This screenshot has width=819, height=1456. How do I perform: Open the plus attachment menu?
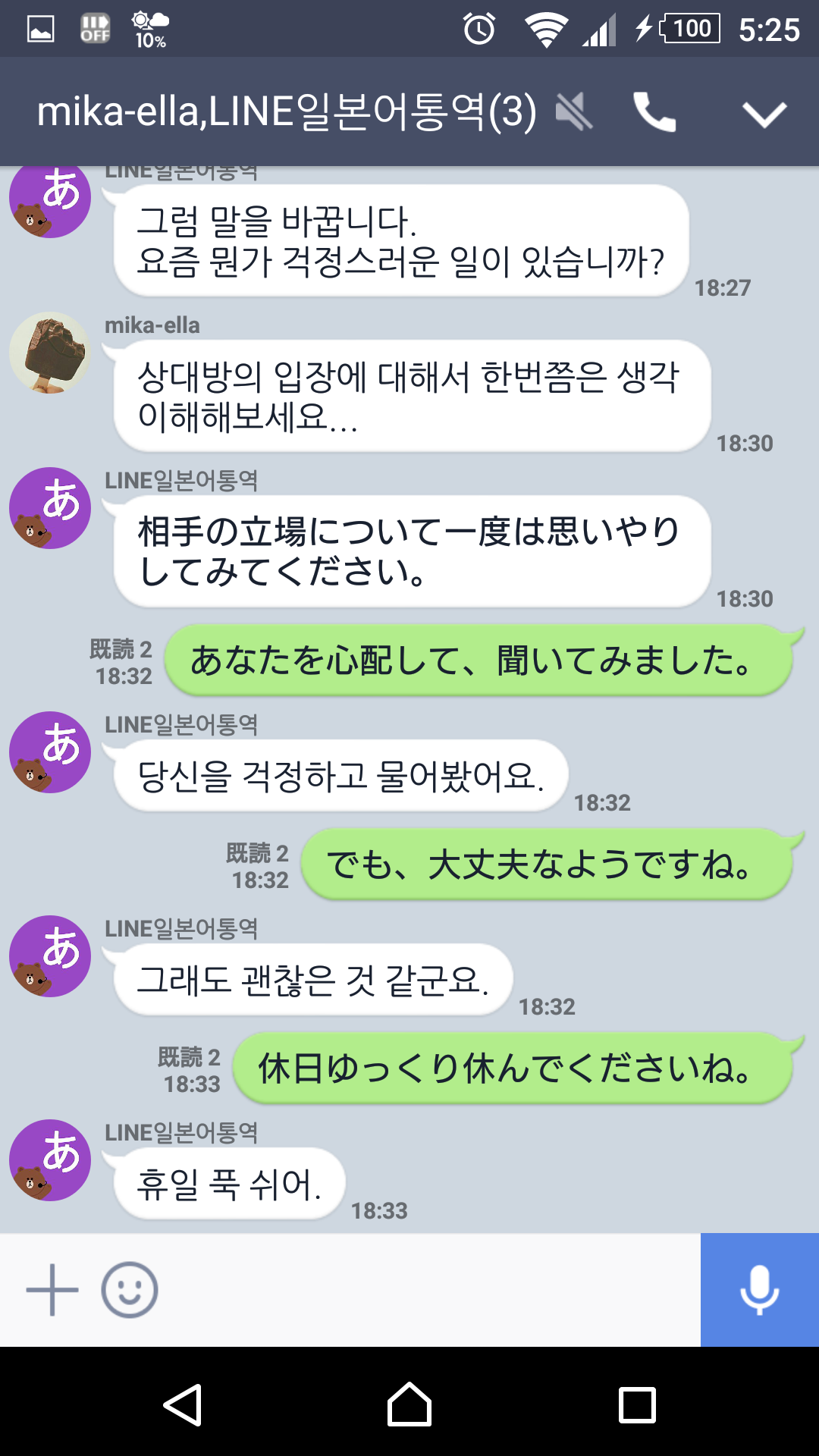(52, 1290)
